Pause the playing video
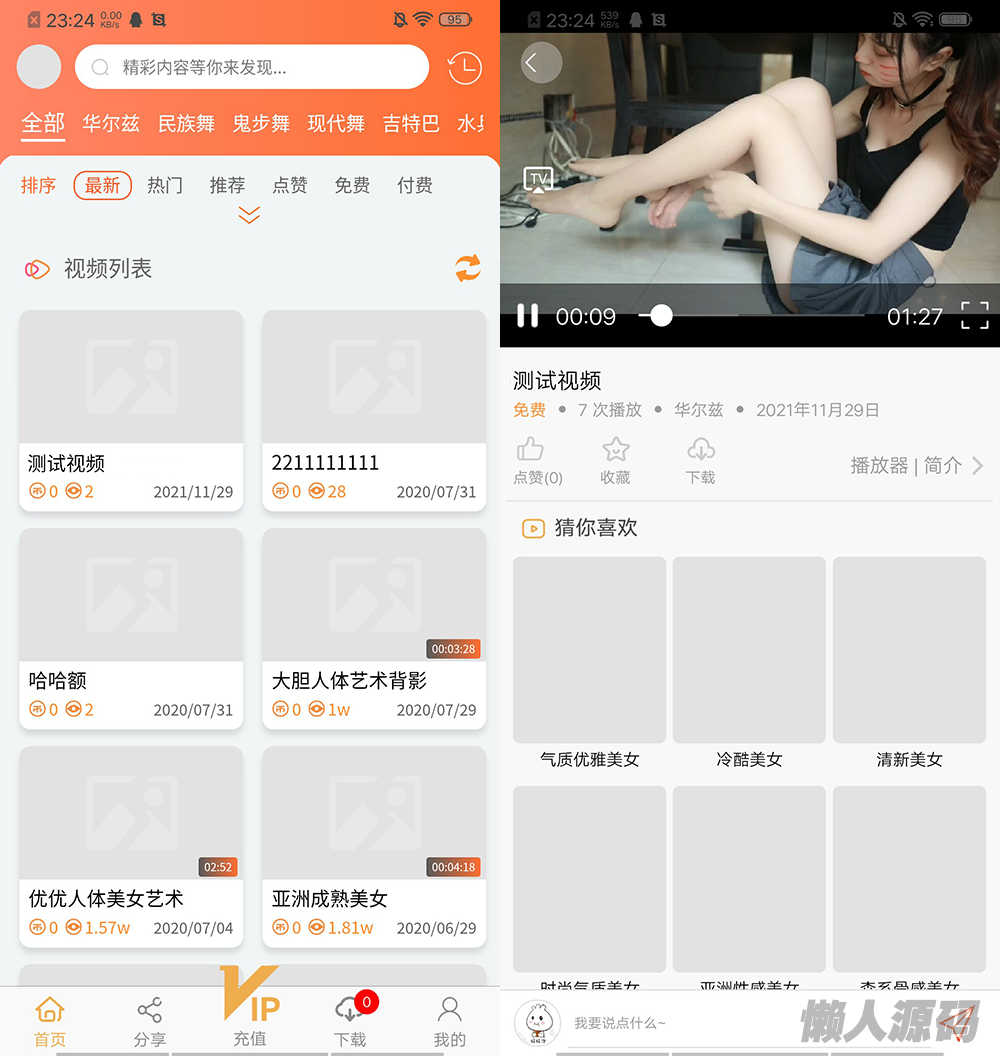The image size is (1000, 1056). coord(527,316)
